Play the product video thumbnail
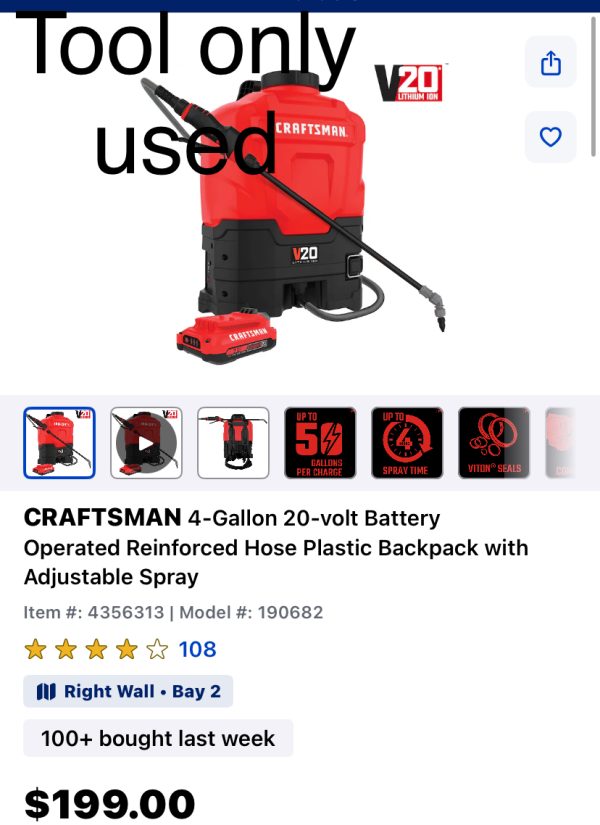 [x=146, y=443]
